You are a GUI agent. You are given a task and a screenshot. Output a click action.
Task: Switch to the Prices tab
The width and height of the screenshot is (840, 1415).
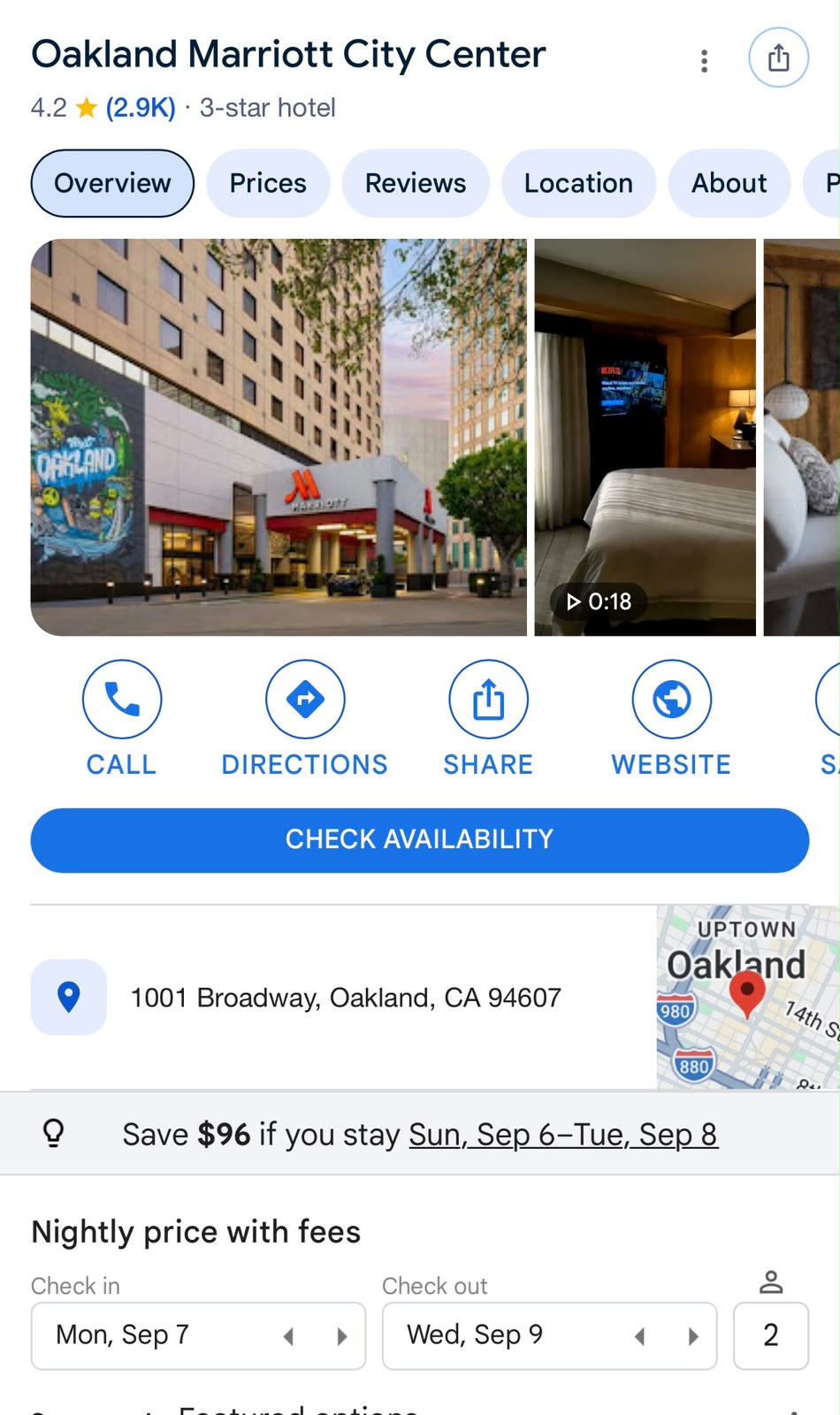coord(268,183)
